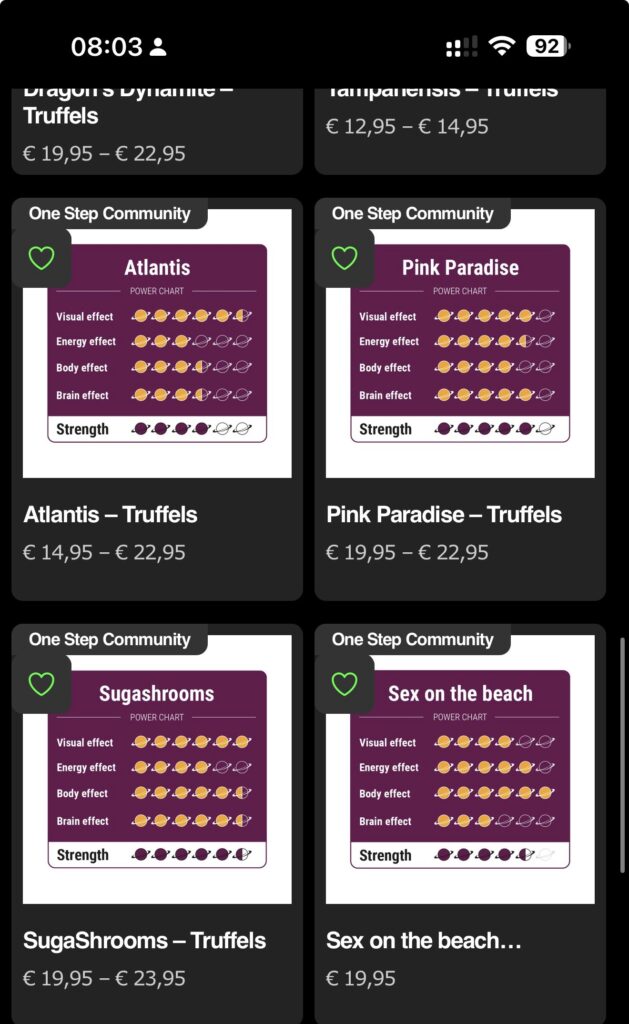Heart the Sex on the beach product
This screenshot has height=1024, width=629.
point(344,684)
